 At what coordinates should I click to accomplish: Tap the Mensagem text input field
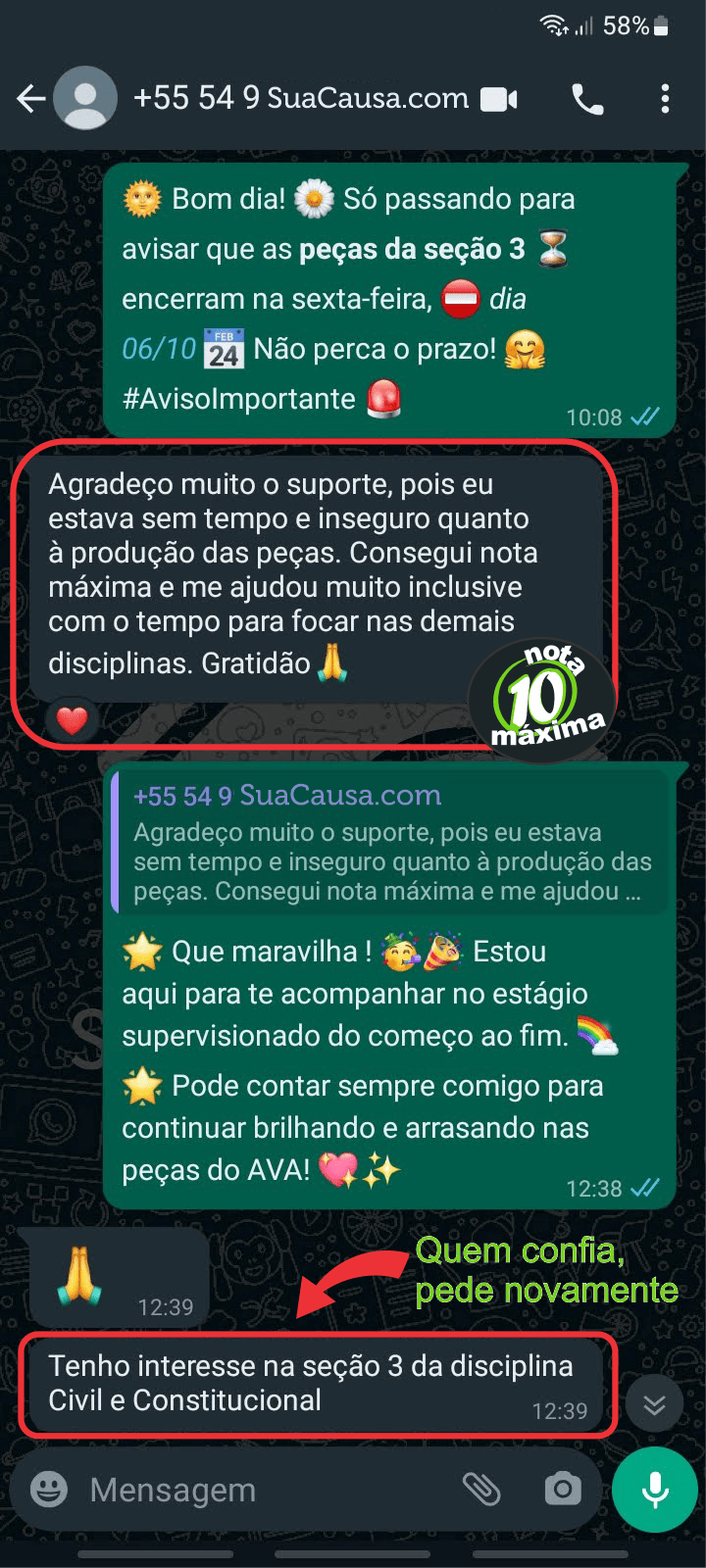tap(245, 1489)
